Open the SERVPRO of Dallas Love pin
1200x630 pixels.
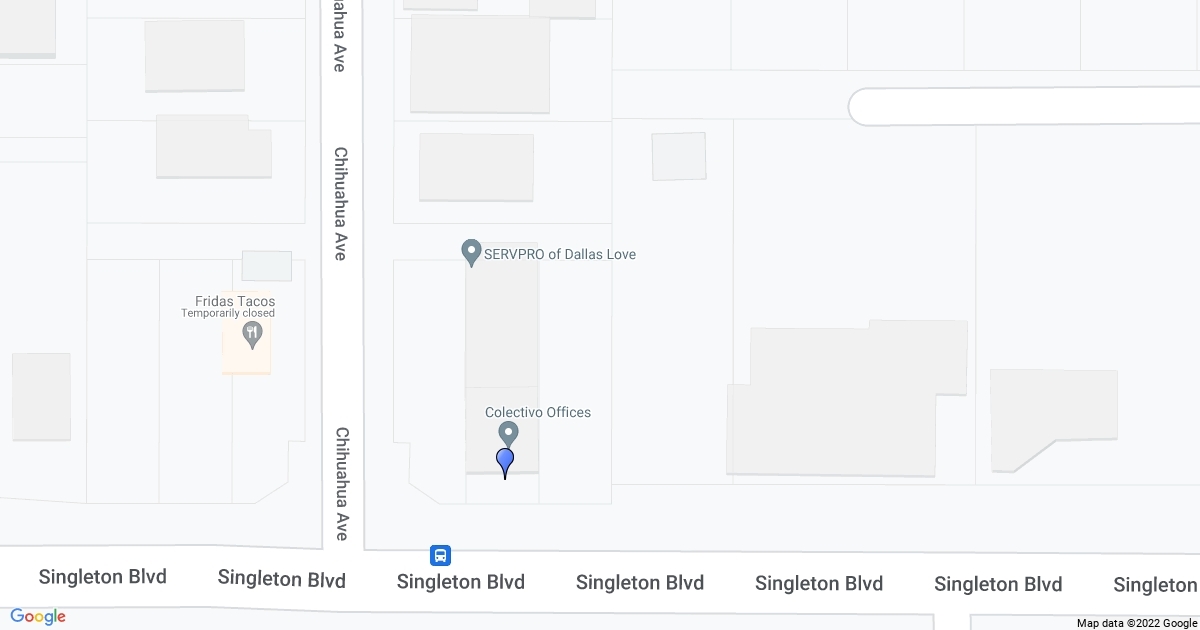471,253
